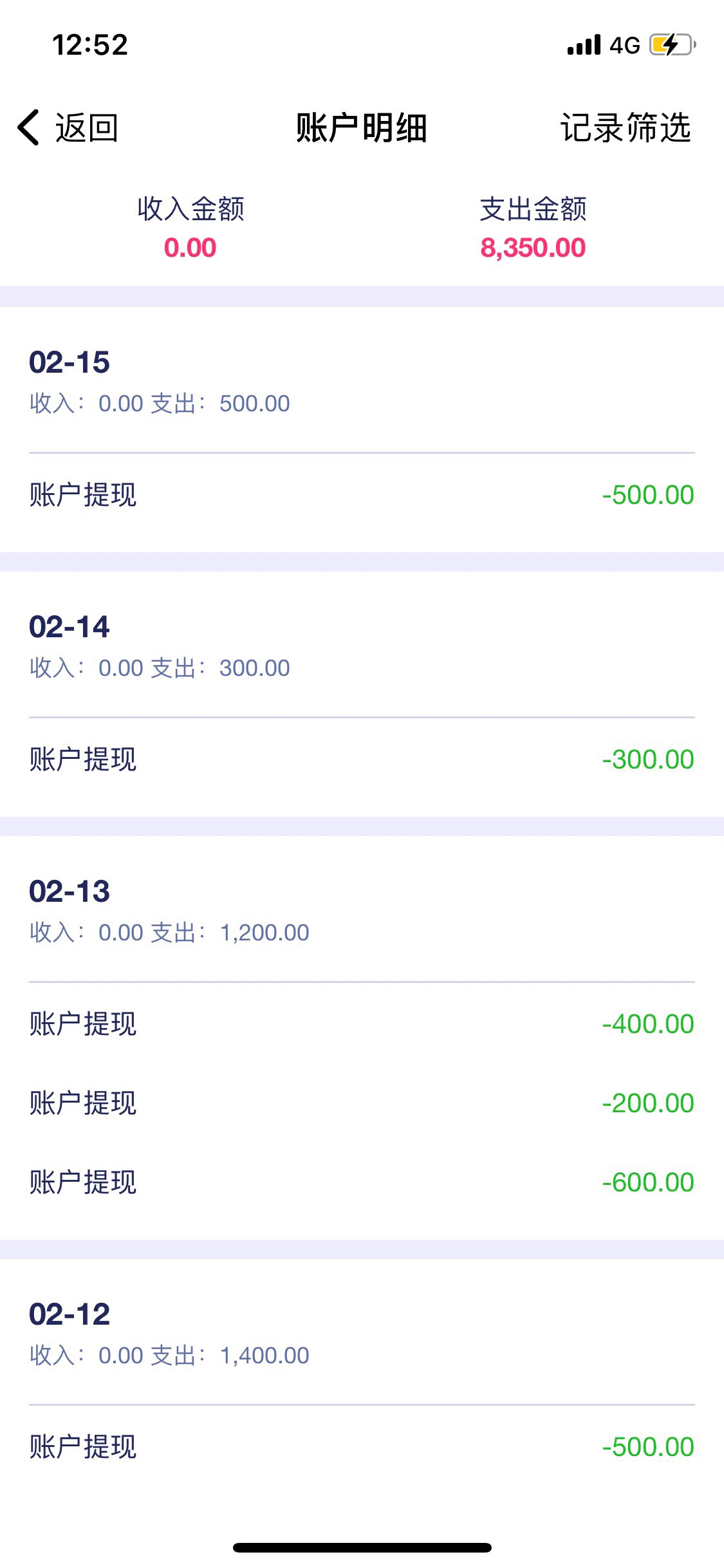
Task: Tap the -300.00 withdrawal under 02-14
Action: pos(645,760)
